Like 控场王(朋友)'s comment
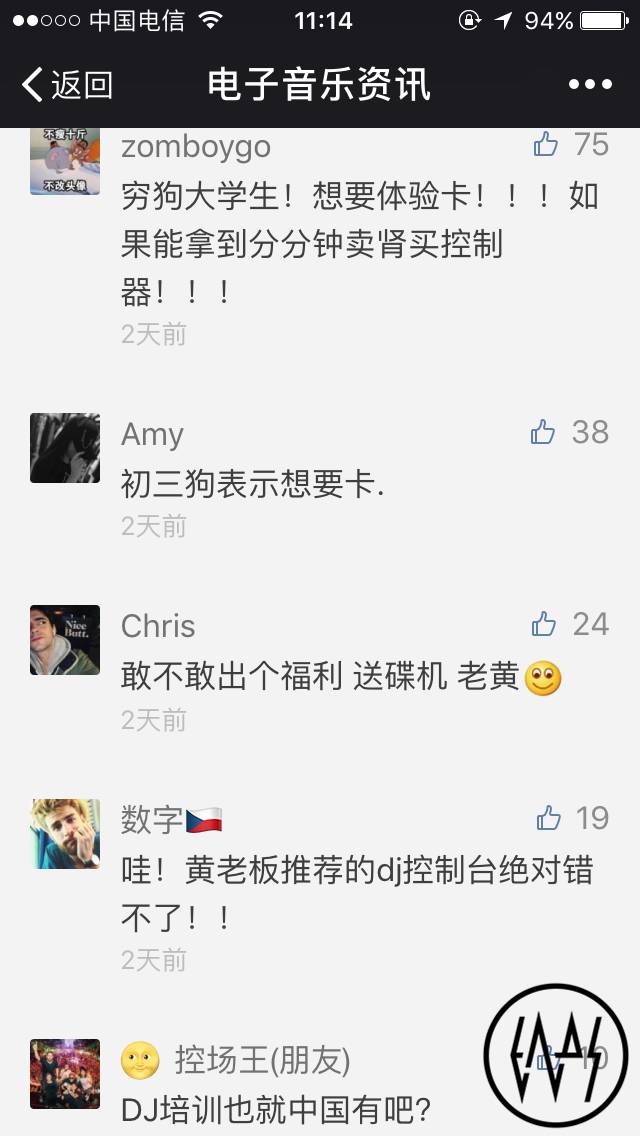This screenshot has height=1136, width=640. [546, 1059]
